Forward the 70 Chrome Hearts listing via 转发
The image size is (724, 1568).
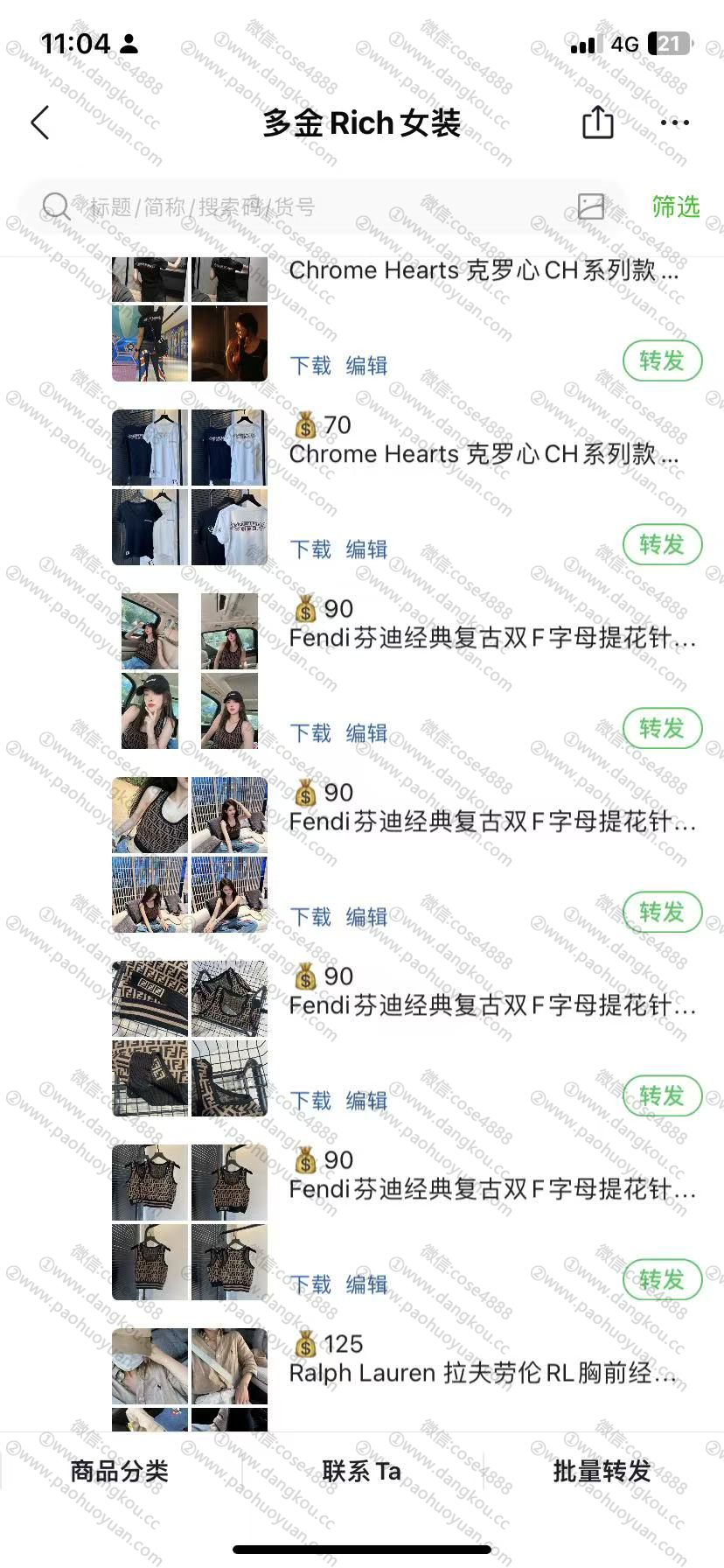pyautogui.click(x=663, y=544)
